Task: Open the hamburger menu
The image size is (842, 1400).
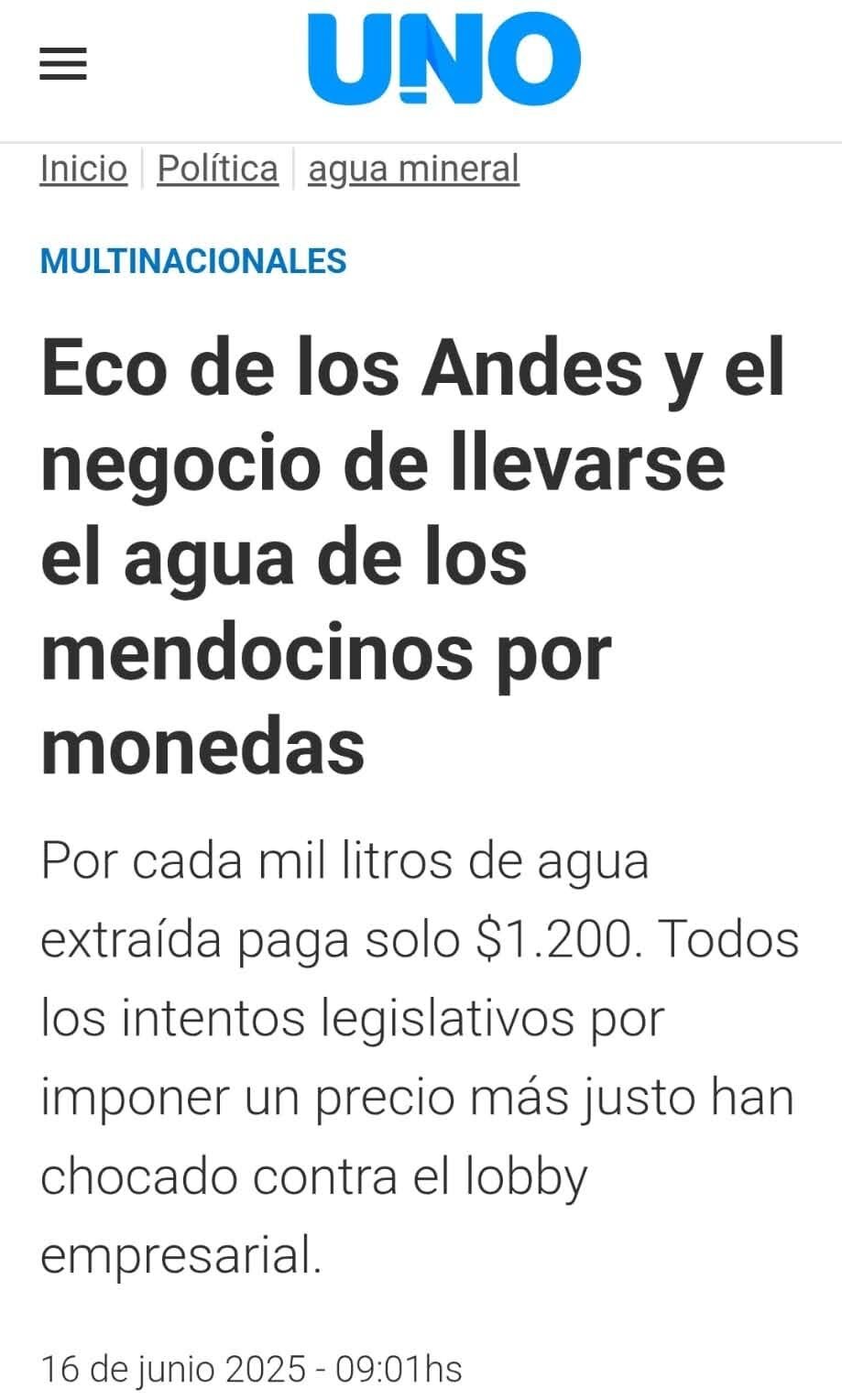Action: (x=63, y=64)
